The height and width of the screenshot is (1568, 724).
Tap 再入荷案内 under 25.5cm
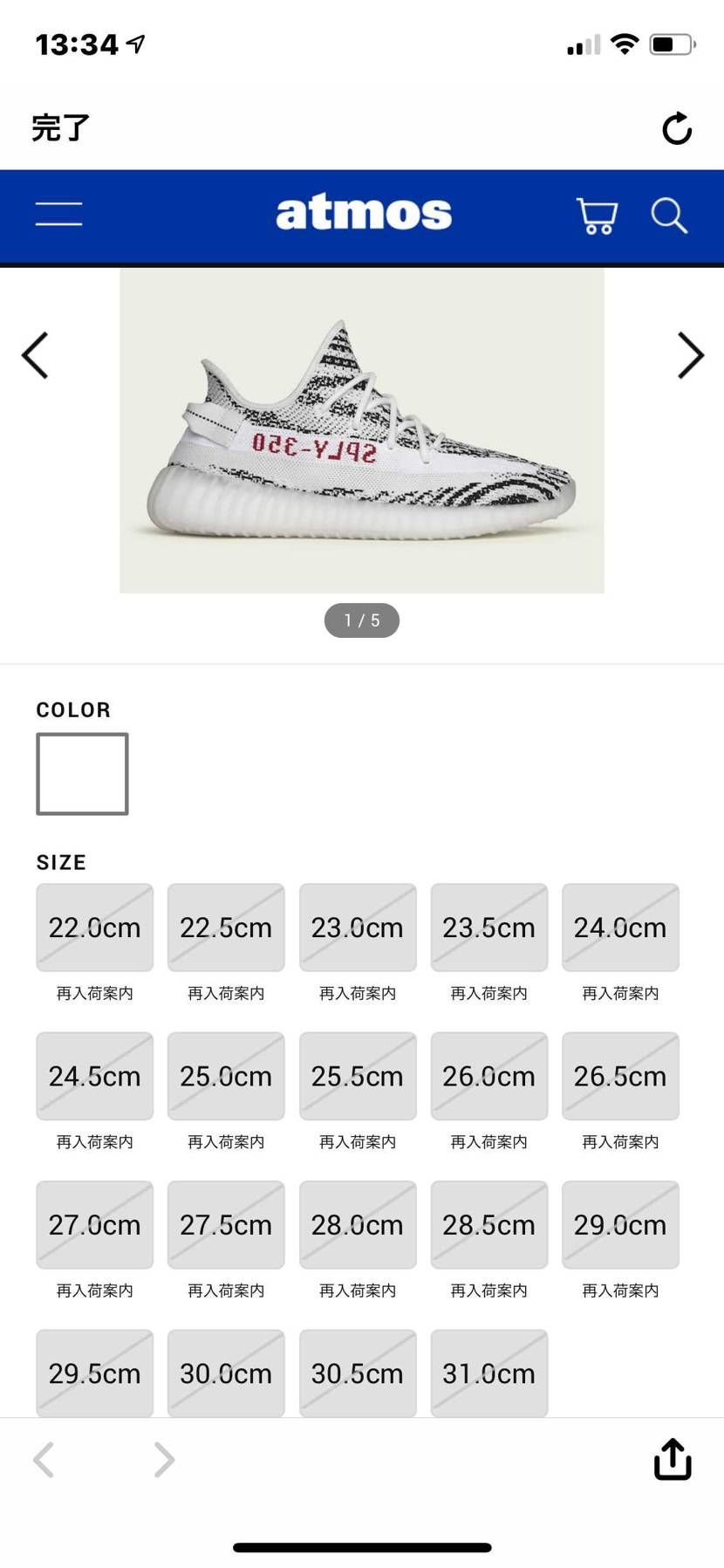click(358, 1141)
